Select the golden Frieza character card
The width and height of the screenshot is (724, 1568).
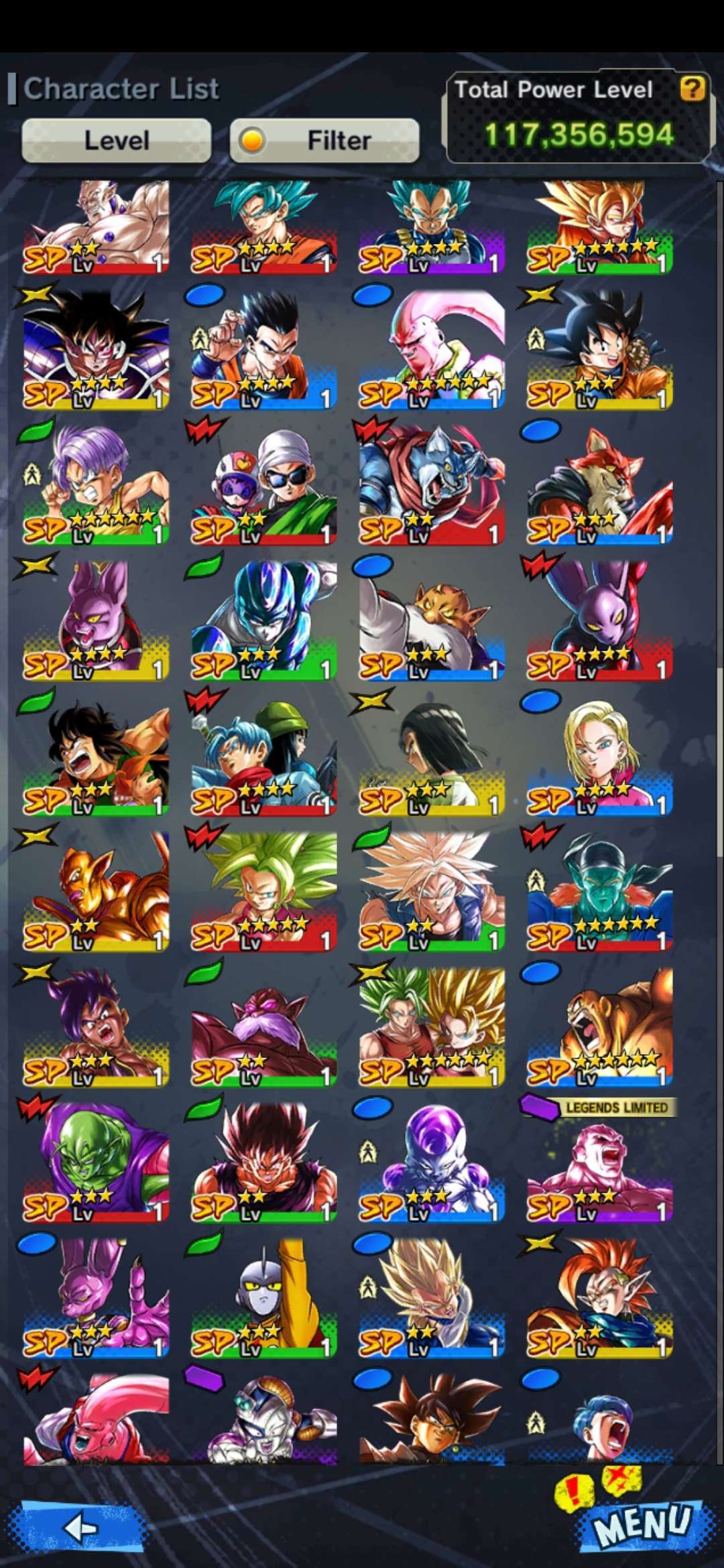(97, 891)
